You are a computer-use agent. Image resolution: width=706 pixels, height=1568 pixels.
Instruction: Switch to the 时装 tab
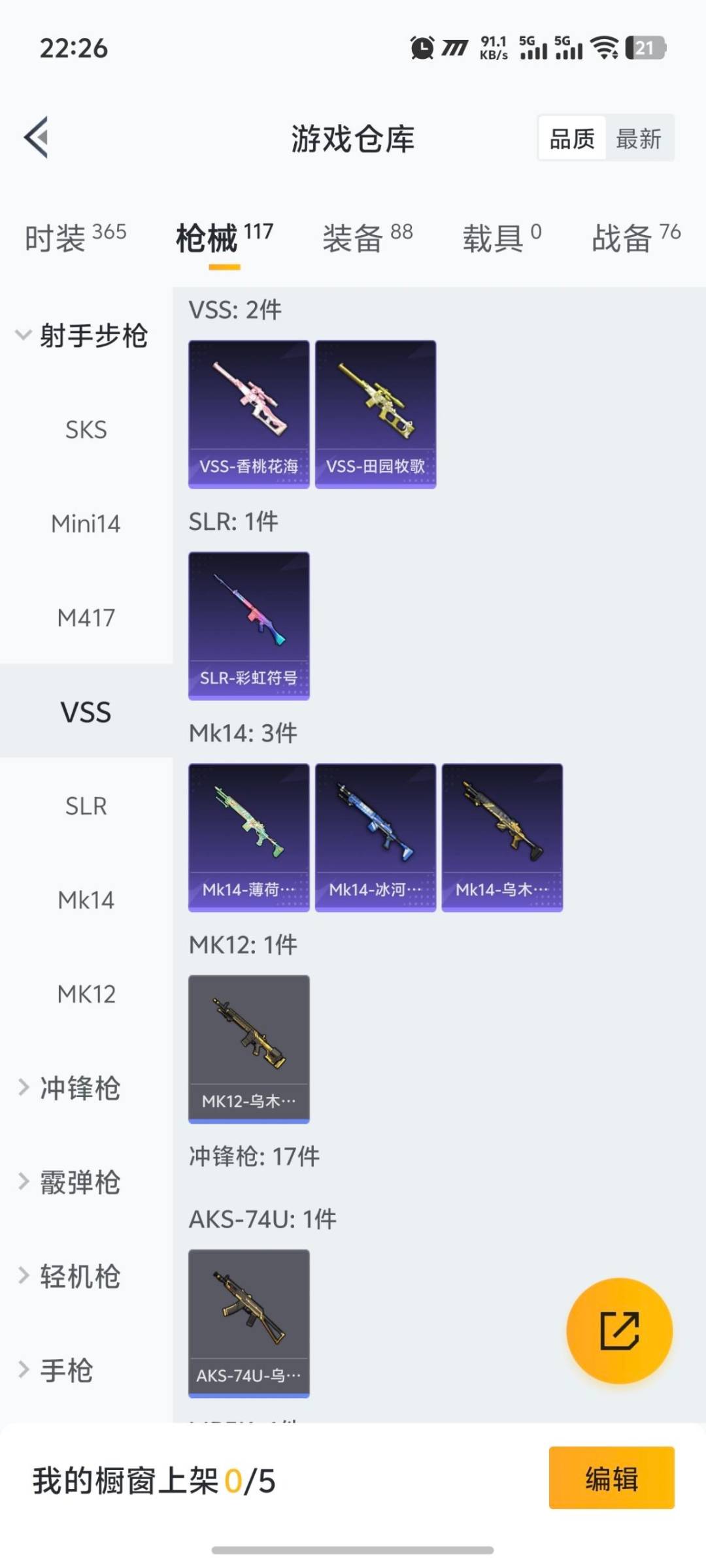[x=73, y=238]
